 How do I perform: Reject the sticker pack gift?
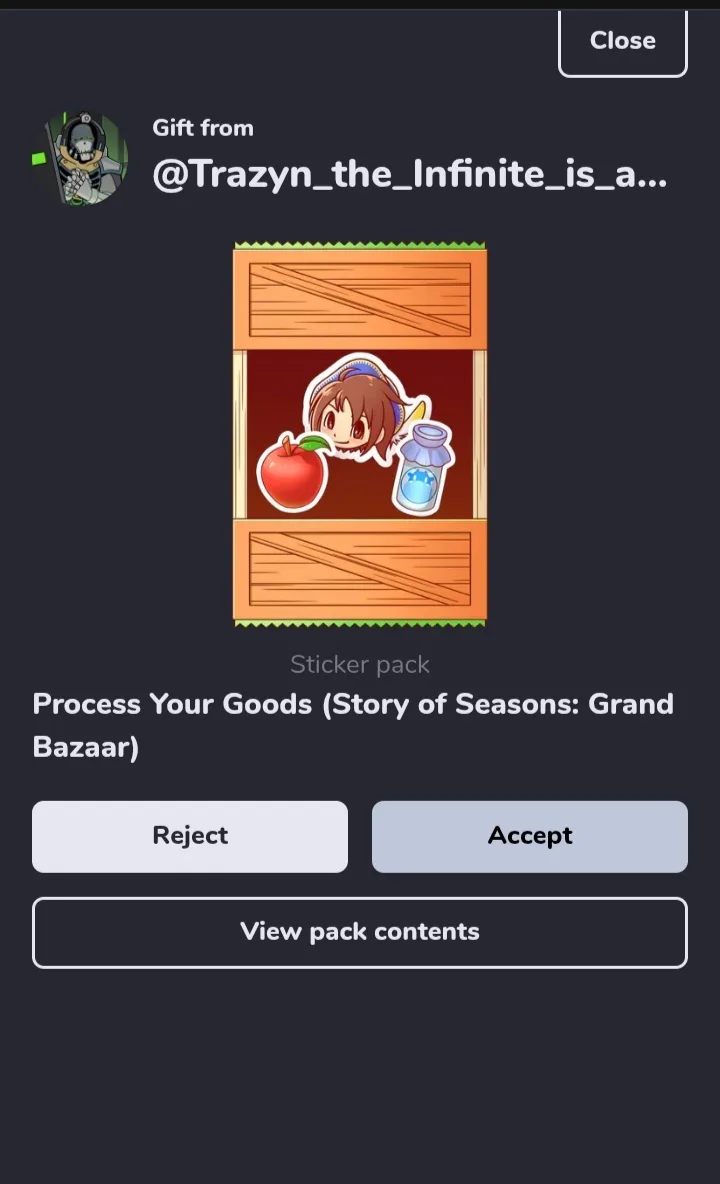pos(190,837)
